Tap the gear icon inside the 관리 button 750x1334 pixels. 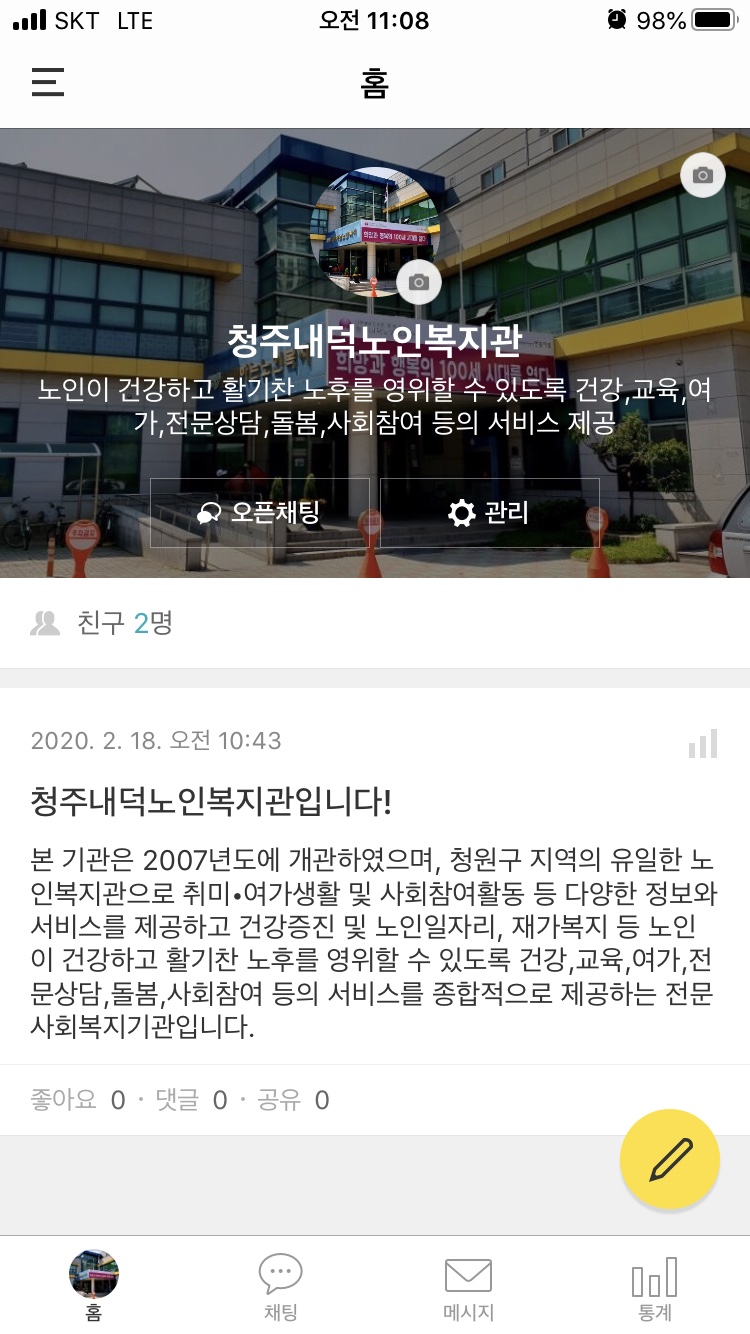[461, 513]
